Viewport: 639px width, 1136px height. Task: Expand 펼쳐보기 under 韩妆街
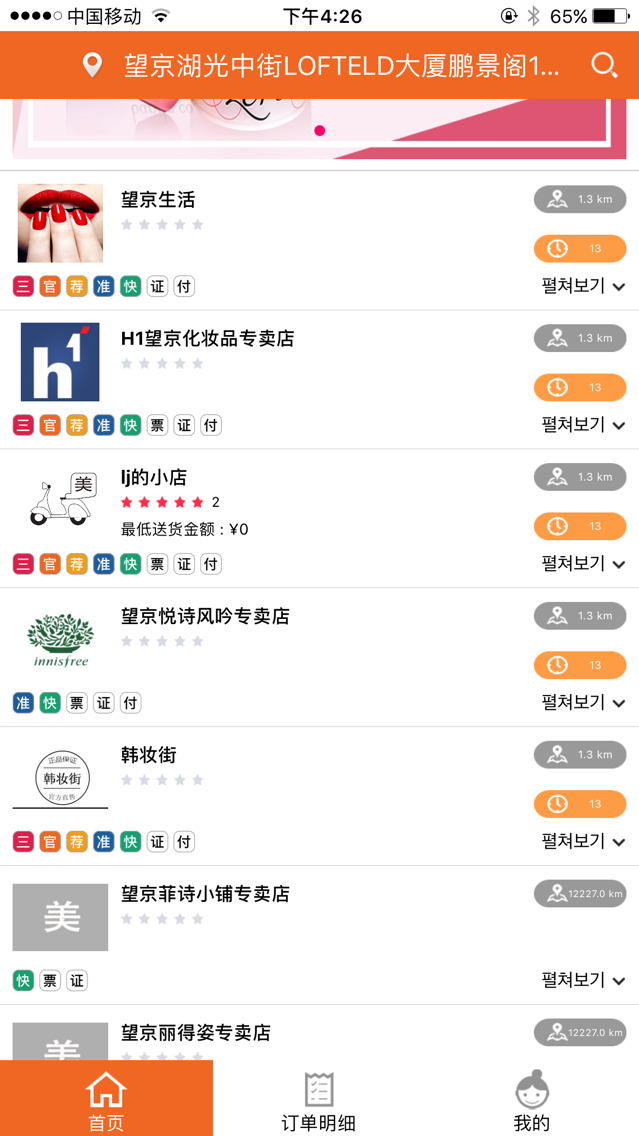pyautogui.click(x=584, y=842)
